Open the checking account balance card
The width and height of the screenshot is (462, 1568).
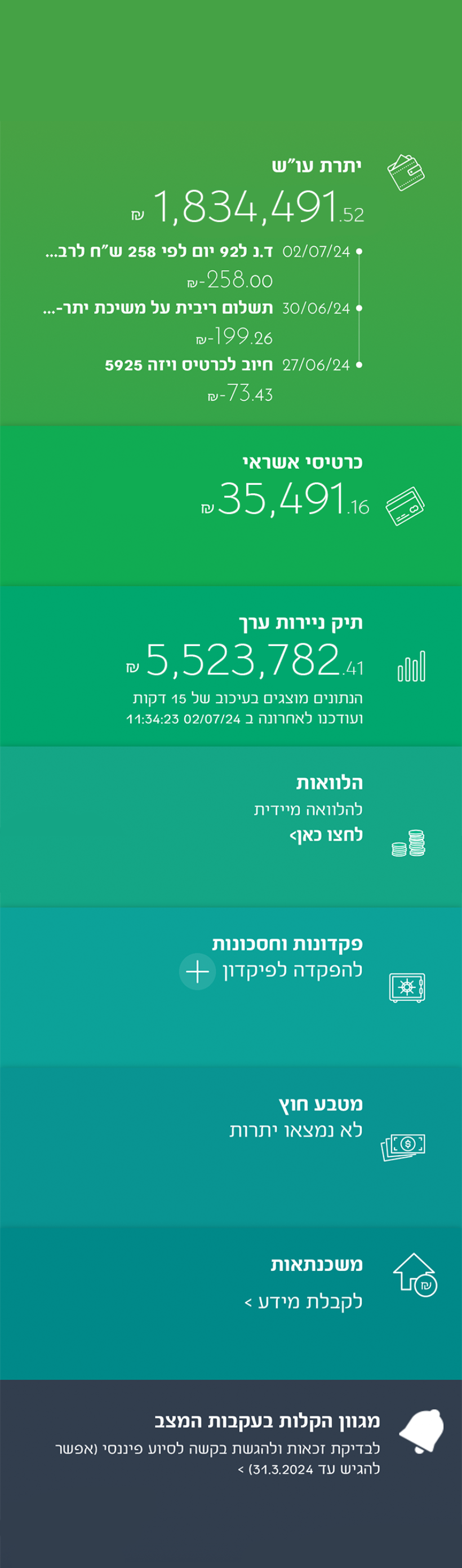click(231, 213)
